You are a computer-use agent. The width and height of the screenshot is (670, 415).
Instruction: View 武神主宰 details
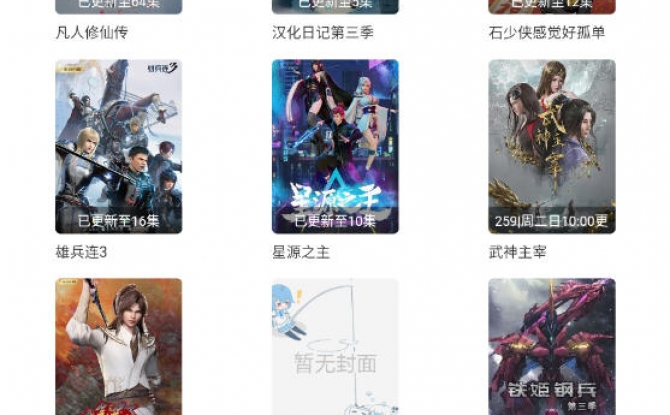pos(552,146)
